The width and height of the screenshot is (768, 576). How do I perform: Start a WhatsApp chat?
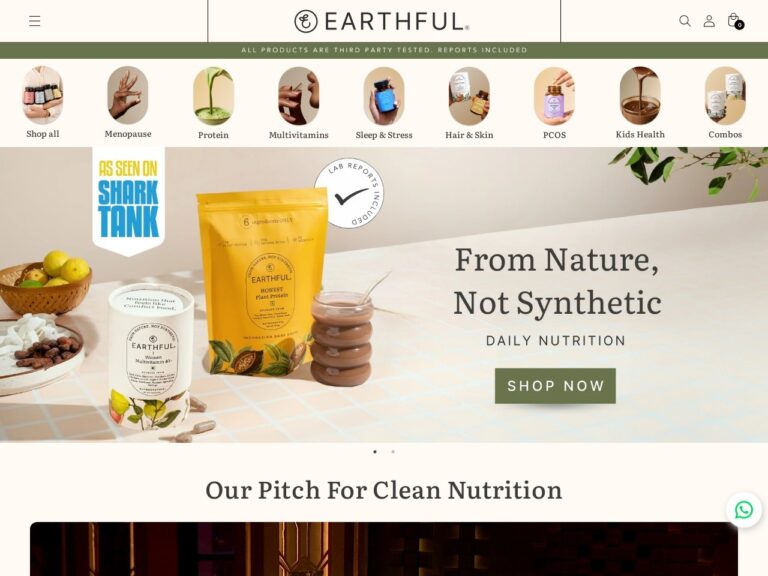point(743,510)
